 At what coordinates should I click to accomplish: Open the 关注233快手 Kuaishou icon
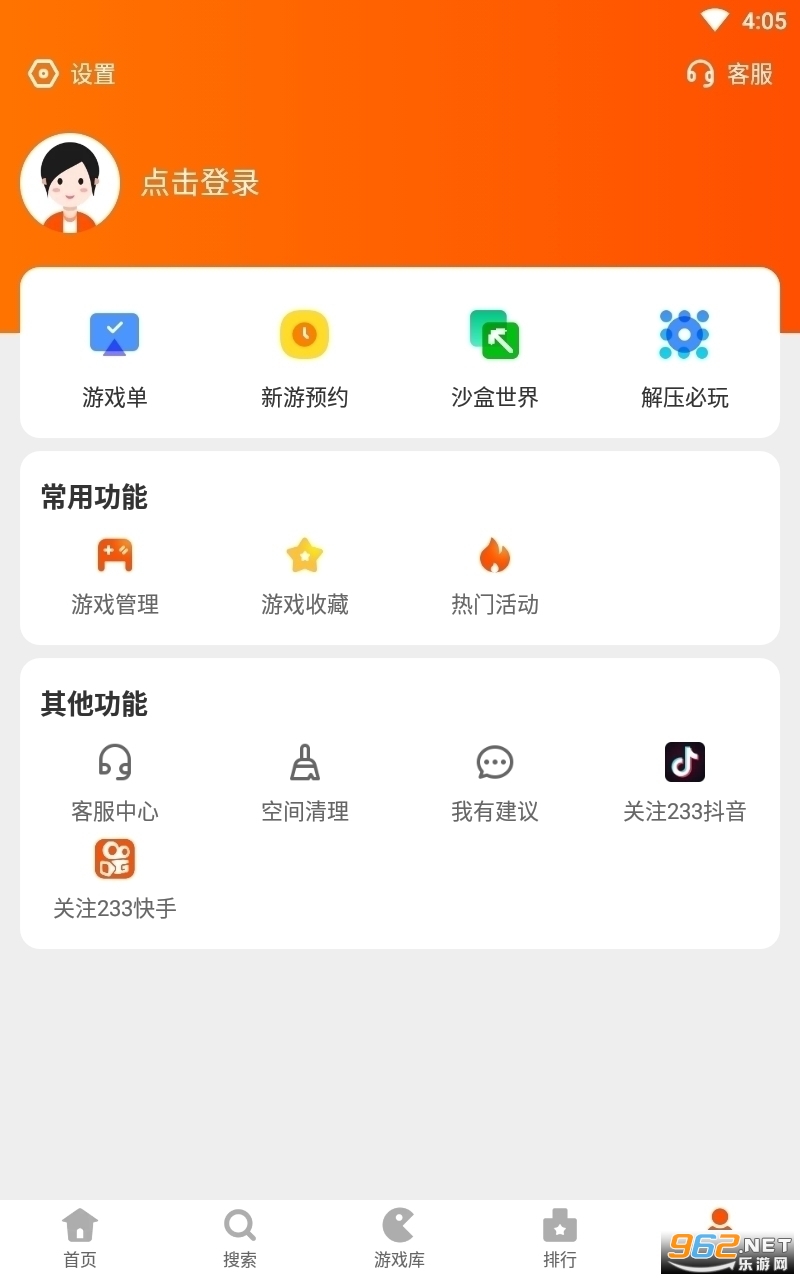pos(114,859)
